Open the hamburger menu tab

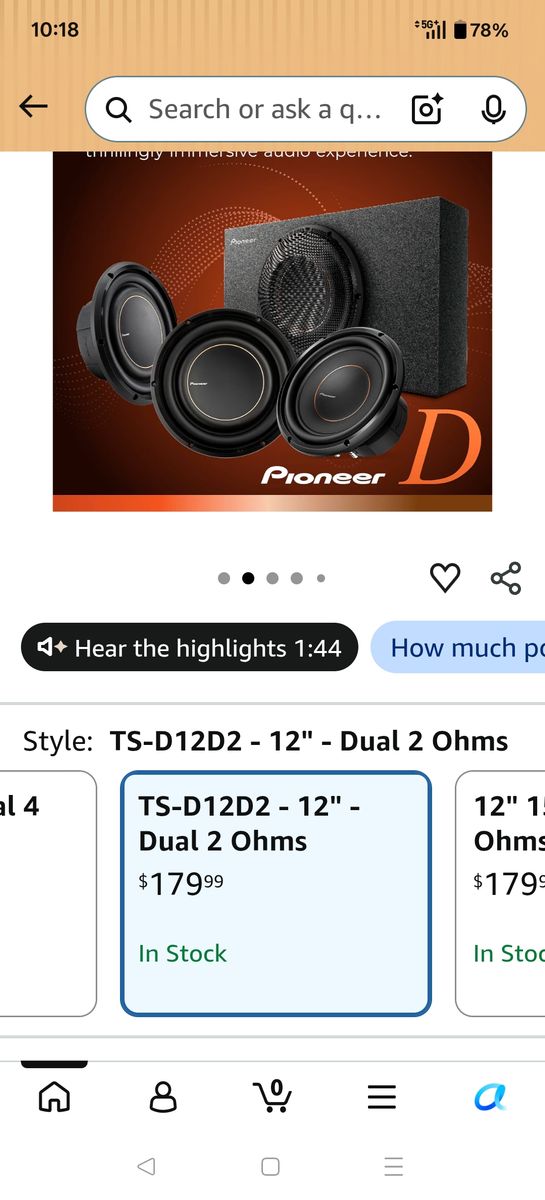click(381, 1097)
